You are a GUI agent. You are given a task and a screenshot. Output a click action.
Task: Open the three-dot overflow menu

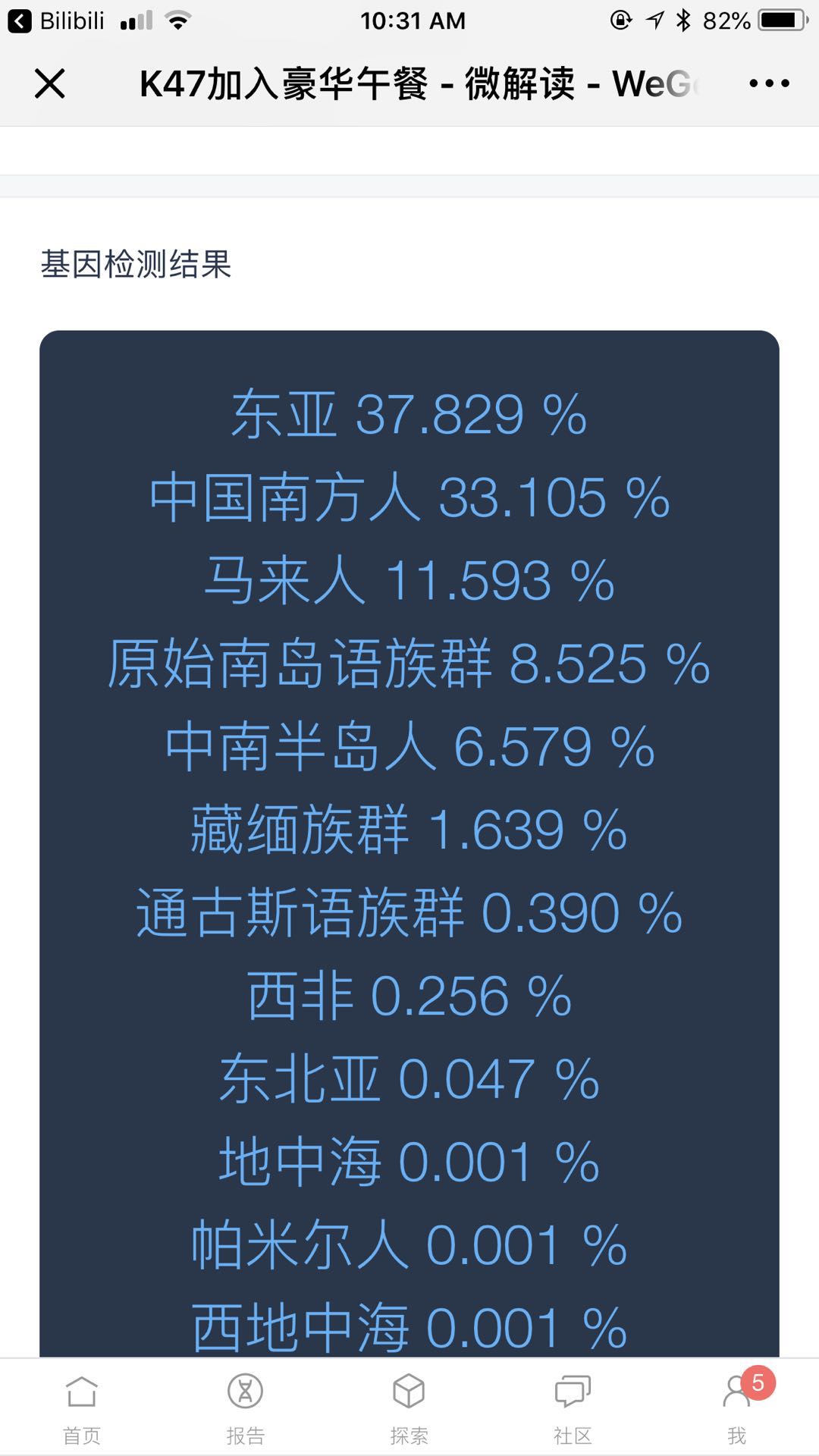coord(769,83)
